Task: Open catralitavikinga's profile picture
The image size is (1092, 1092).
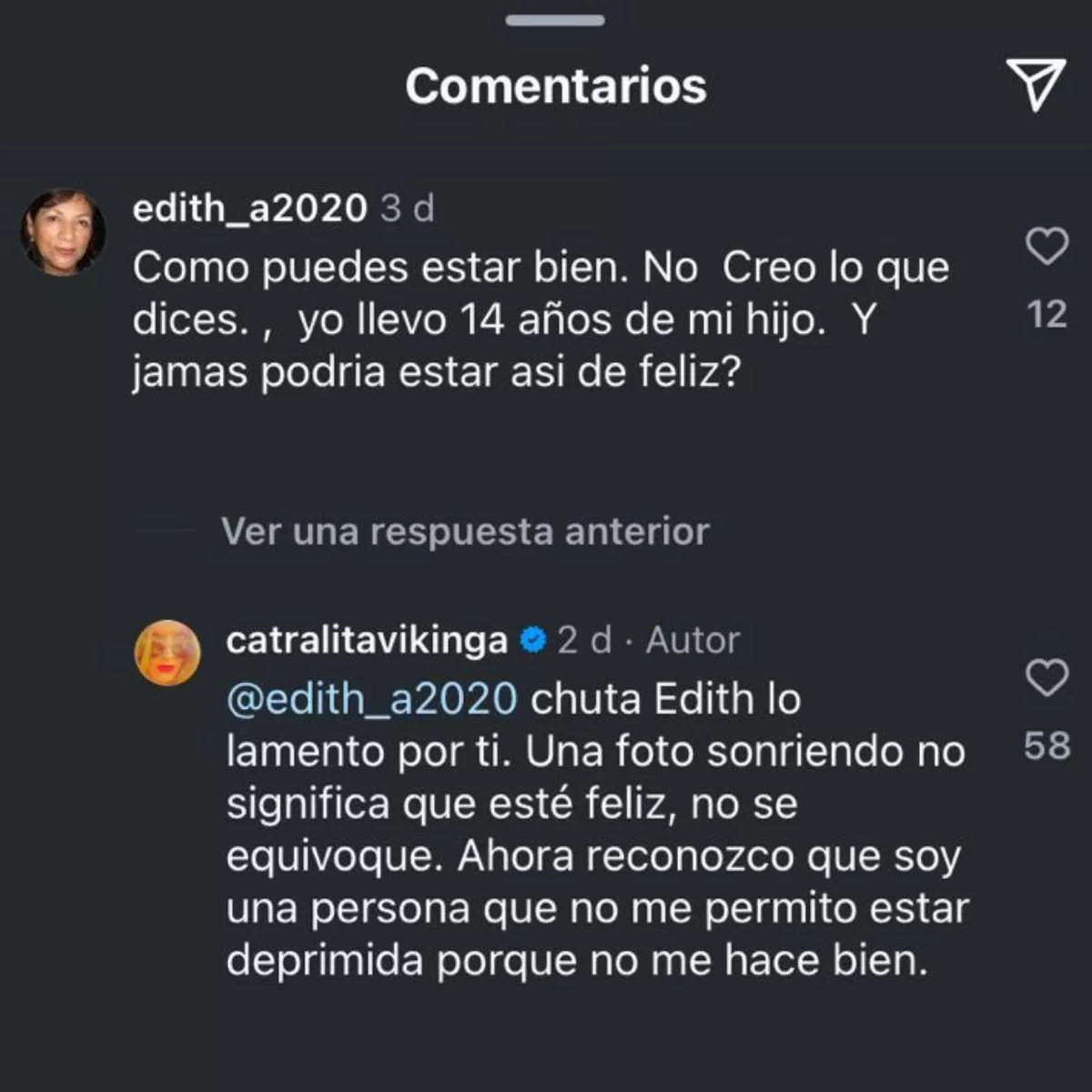Action: (x=167, y=652)
